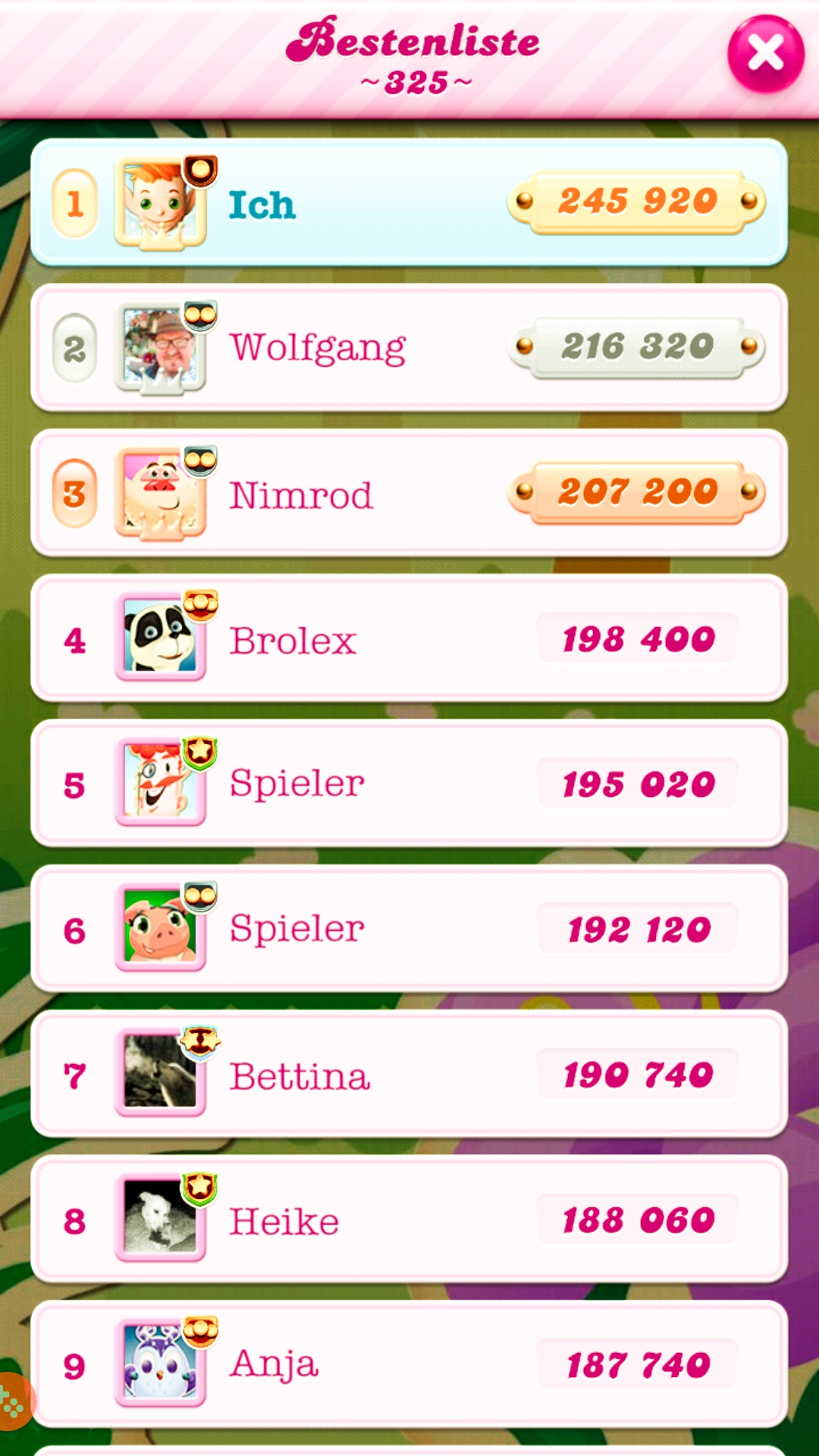Open my own first-place entry Ich
819x1456 pixels.
[x=409, y=203]
